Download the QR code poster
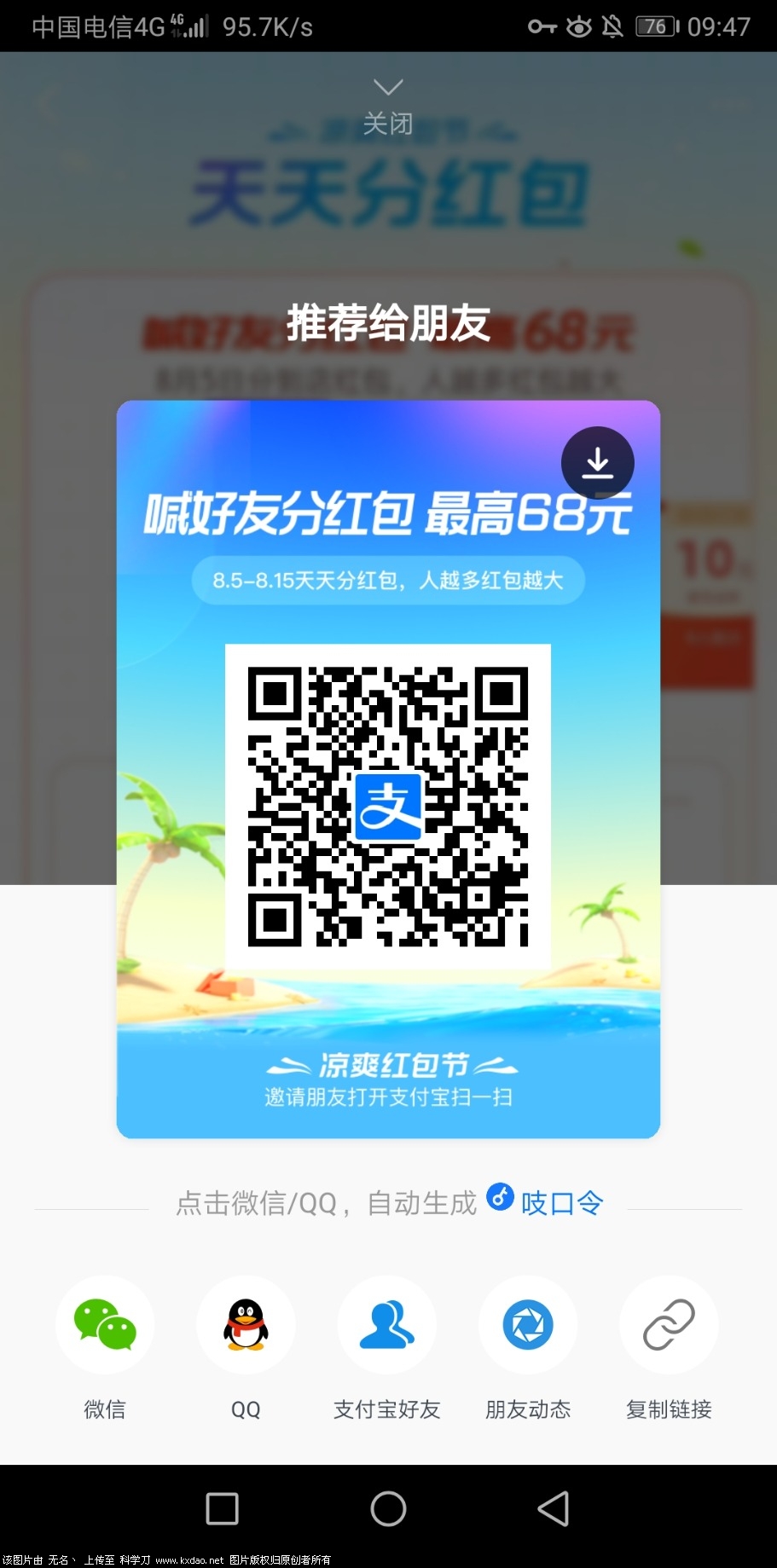 597,463
